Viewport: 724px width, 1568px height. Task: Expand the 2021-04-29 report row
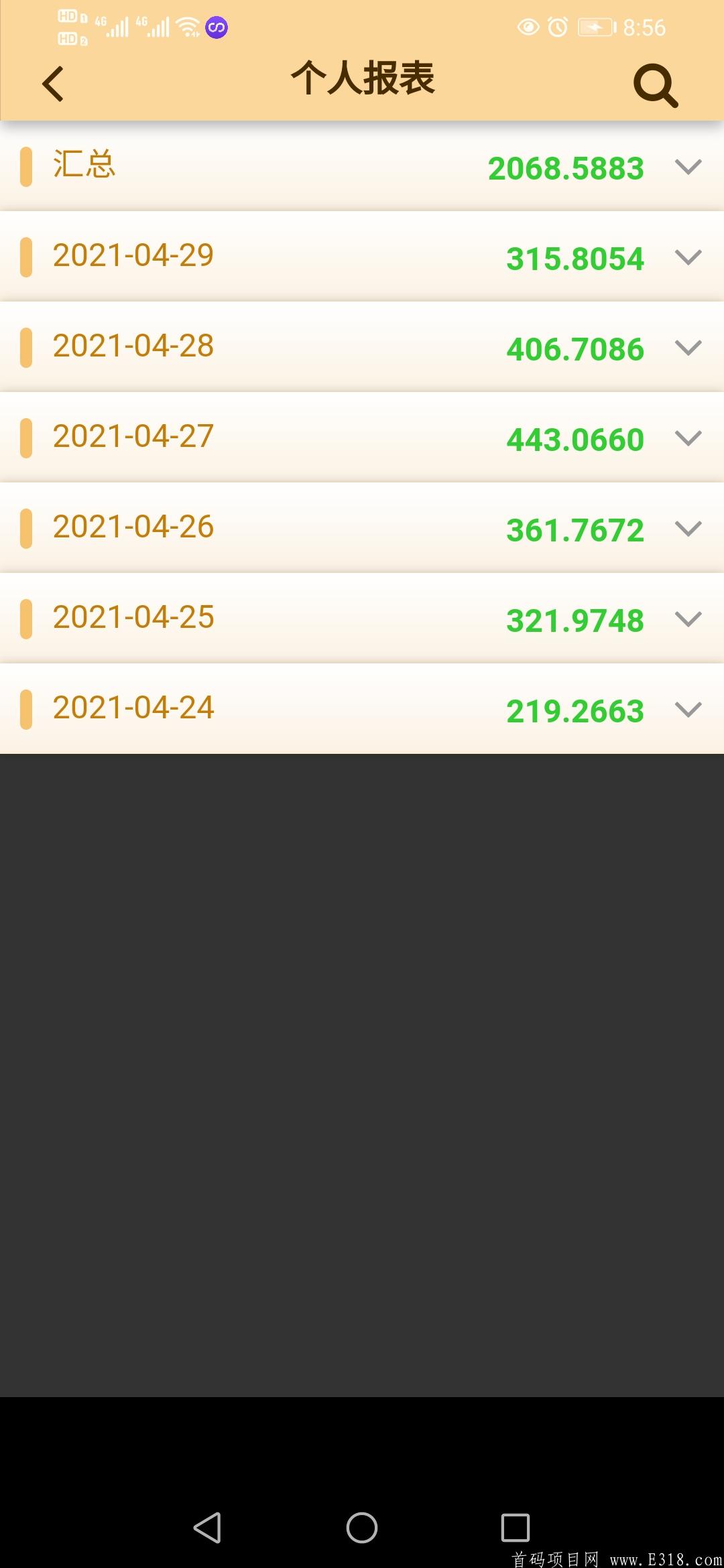[688, 257]
